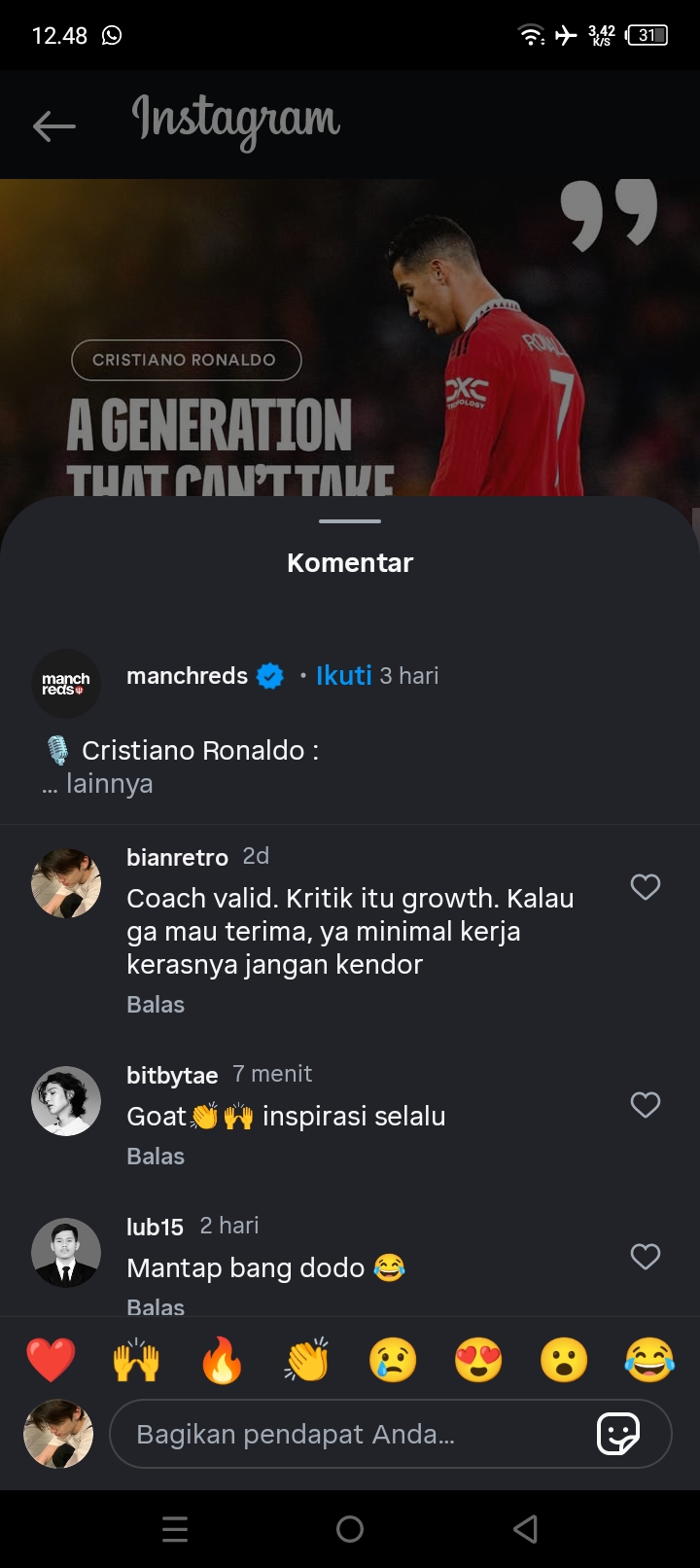The image size is (700, 1568).
Task: Open the sticker picker icon
Action: point(618,1434)
